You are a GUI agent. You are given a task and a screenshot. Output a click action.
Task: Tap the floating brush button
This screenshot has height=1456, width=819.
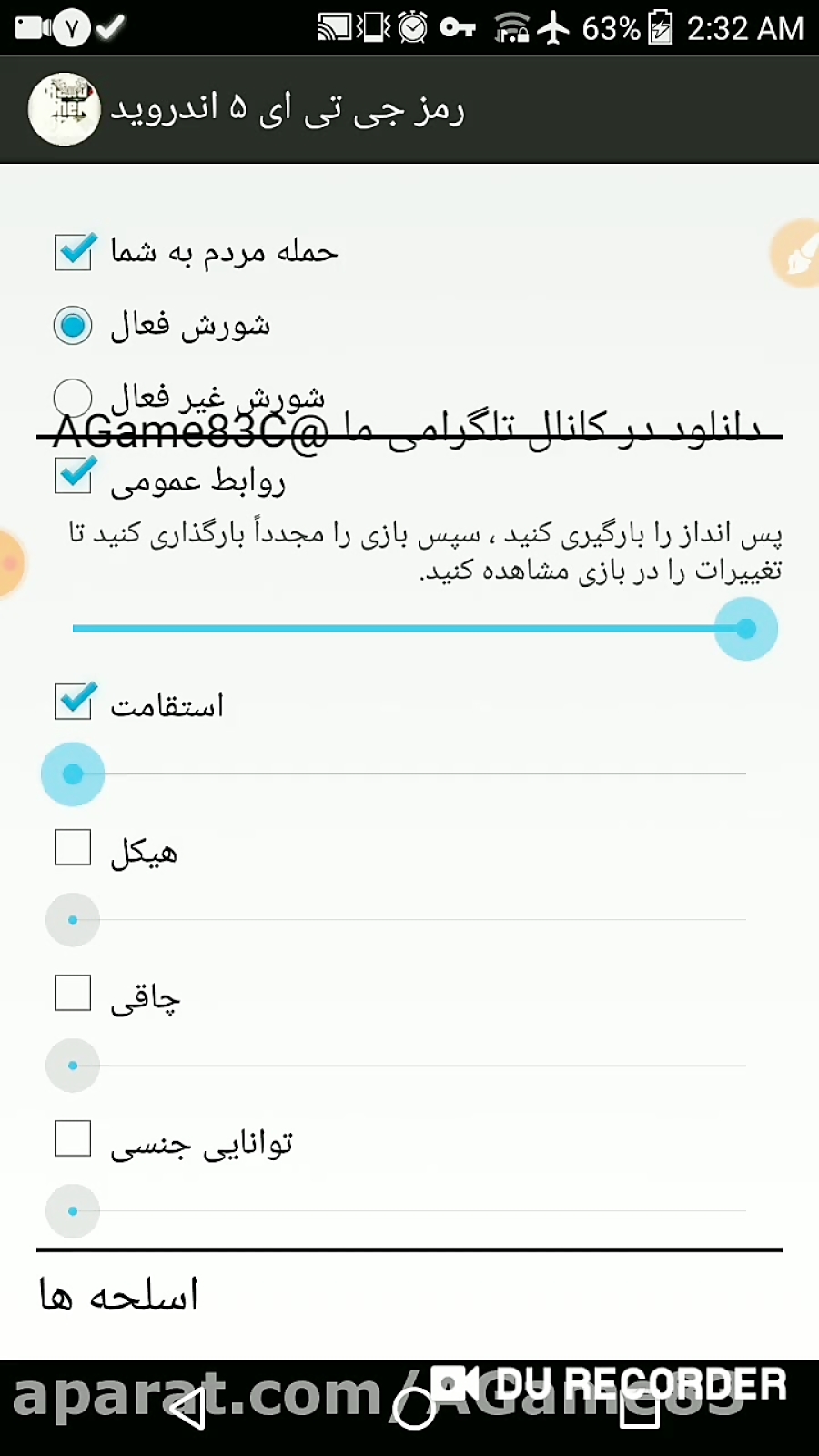click(x=796, y=254)
